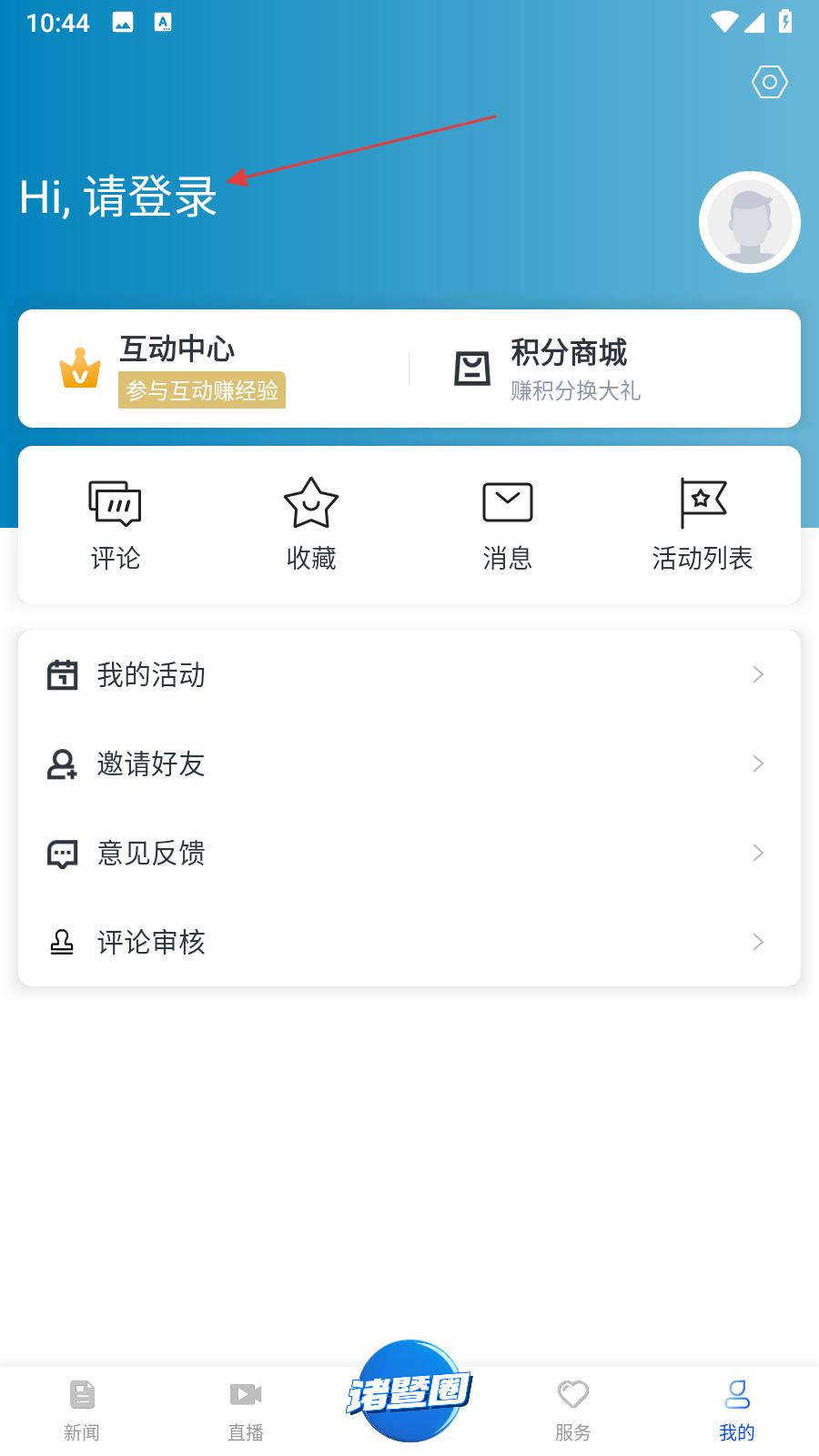
Task: Switch to the 新闻 tab
Action: pos(82,1410)
